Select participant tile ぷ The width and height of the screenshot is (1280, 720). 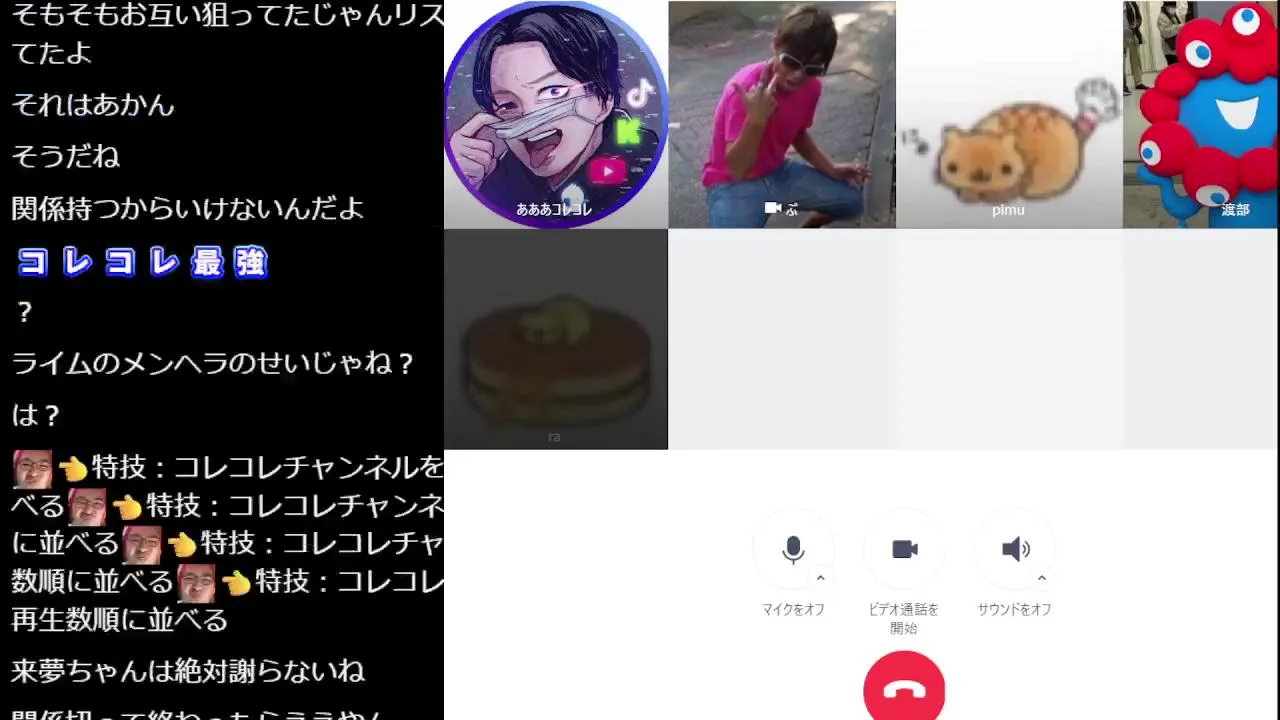782,114
